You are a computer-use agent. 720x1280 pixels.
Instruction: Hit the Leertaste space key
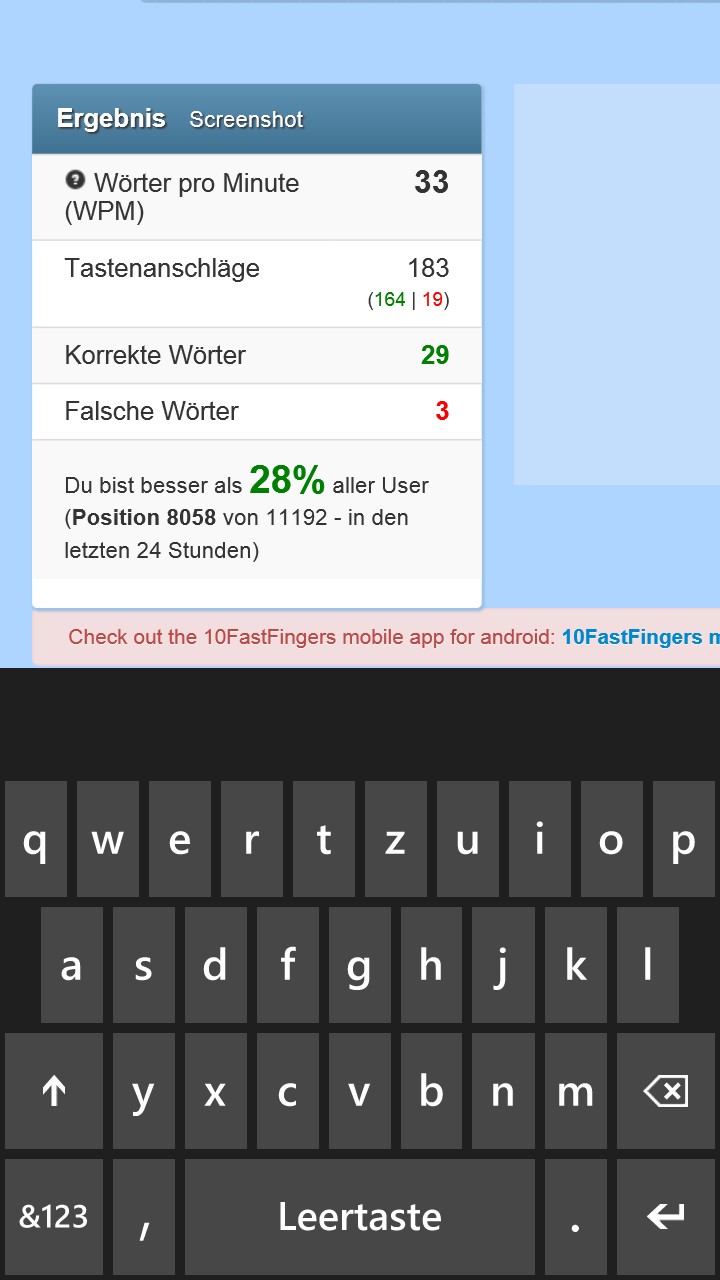[x=359, y=1216]
